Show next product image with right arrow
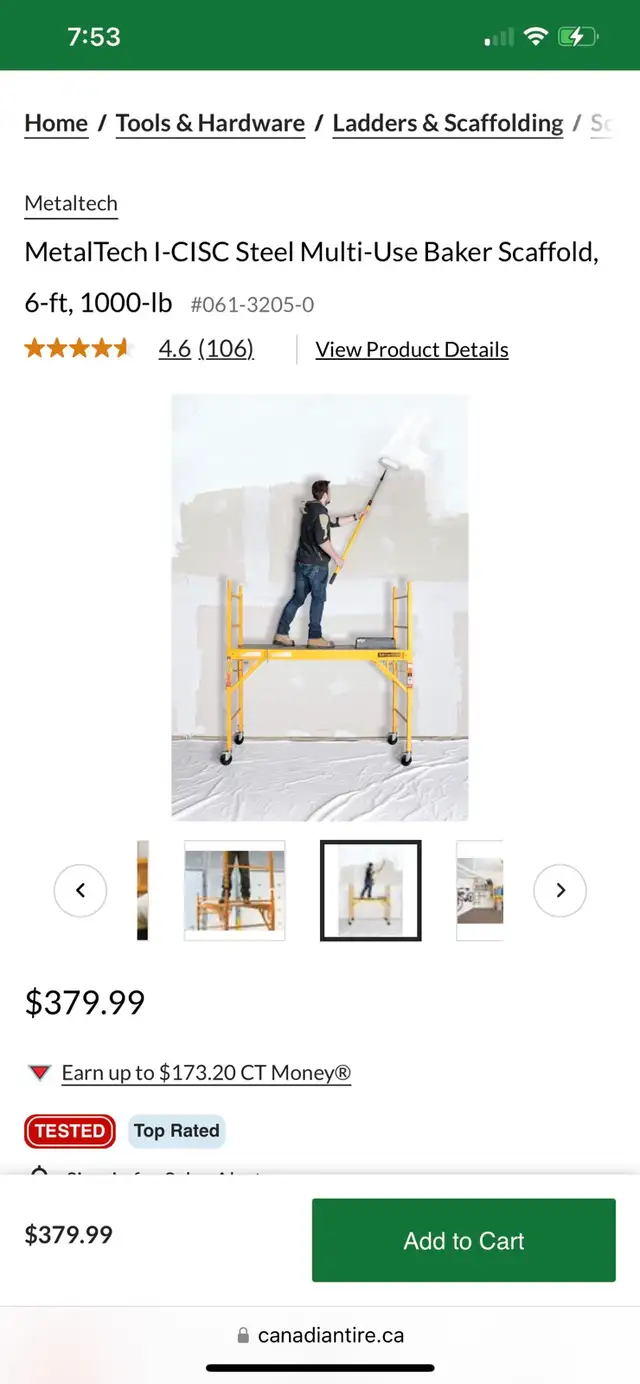This screenshot has height=1384, width=640. pyautogui.click(x=560, y=890)
